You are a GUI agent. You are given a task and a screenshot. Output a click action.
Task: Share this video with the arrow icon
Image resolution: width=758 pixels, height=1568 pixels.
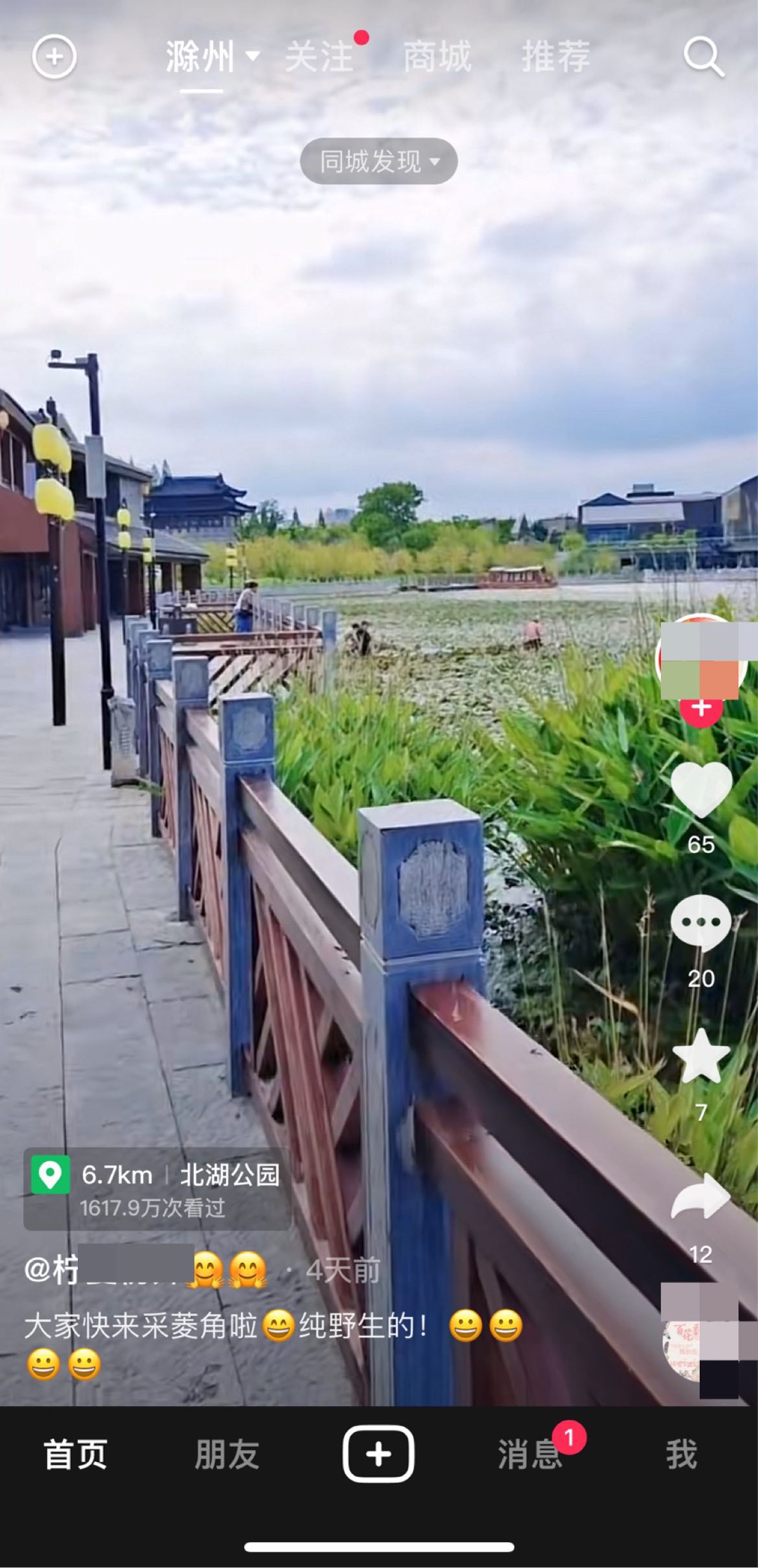[701, 1197]
